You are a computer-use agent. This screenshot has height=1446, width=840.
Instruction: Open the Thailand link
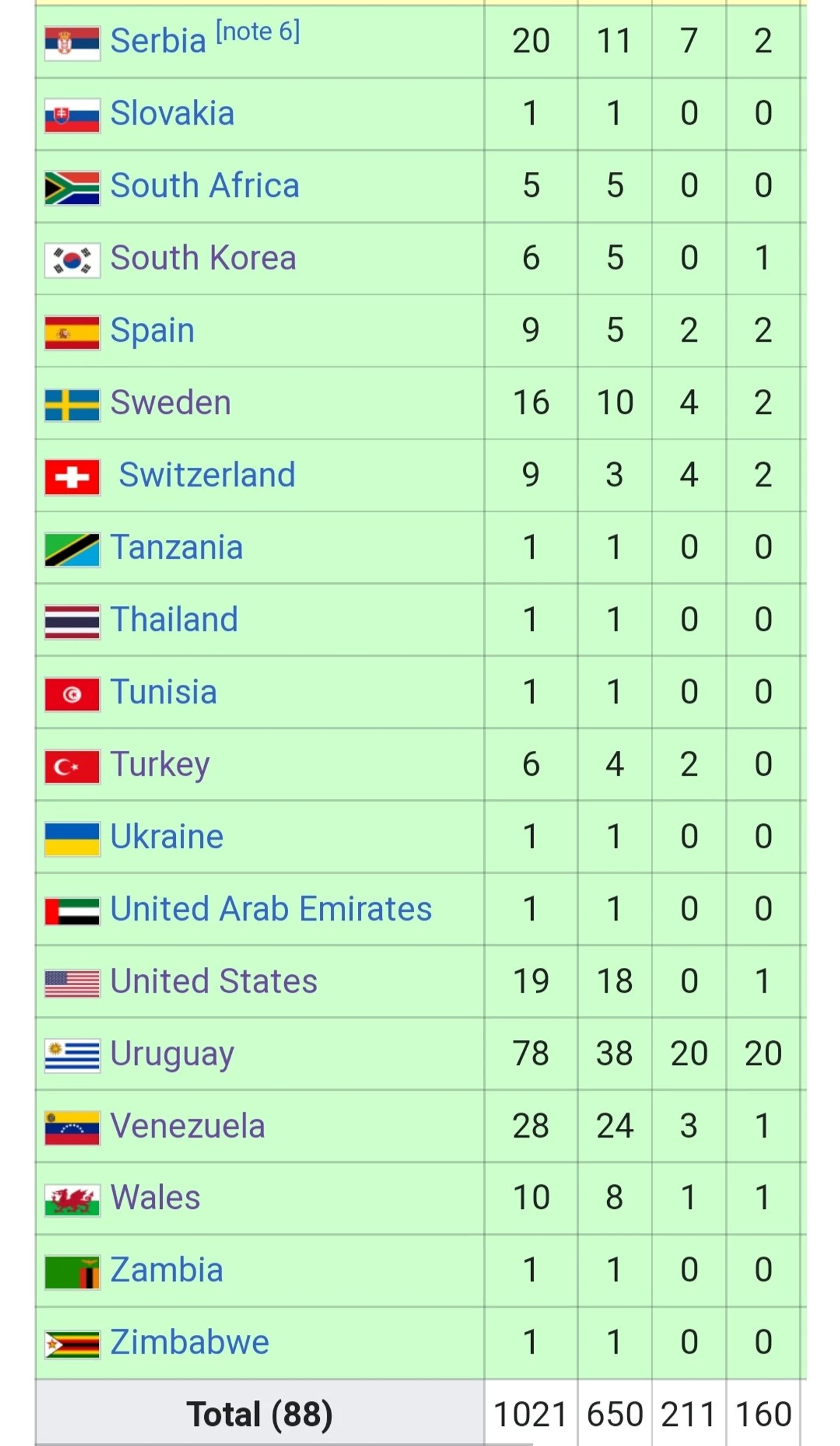(174, 620)
